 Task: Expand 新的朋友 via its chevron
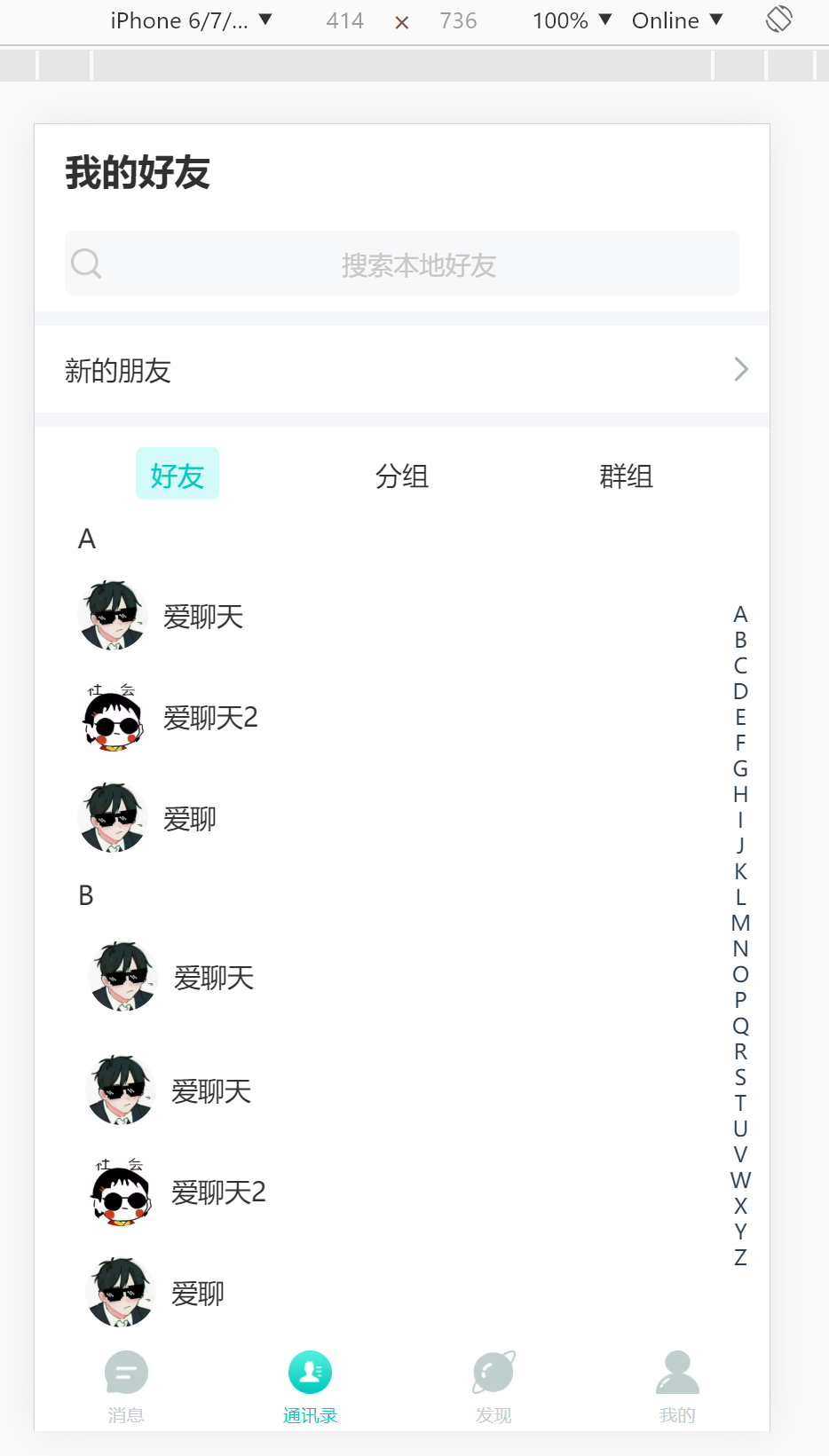coord(740,369)
